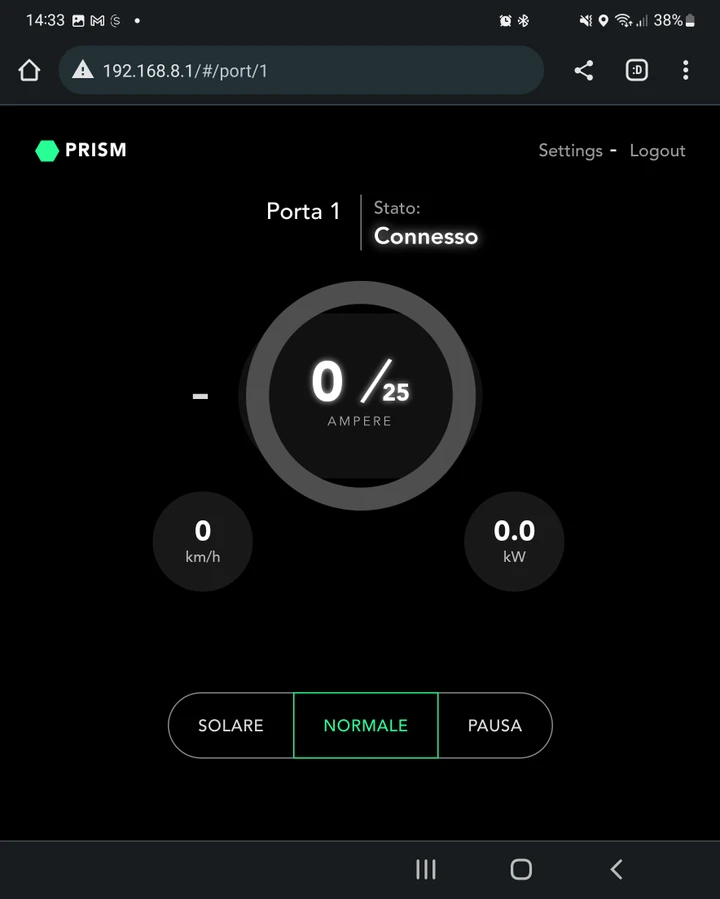720x899 pixels.
Task: Go to the browser home page
Action: 29,71
